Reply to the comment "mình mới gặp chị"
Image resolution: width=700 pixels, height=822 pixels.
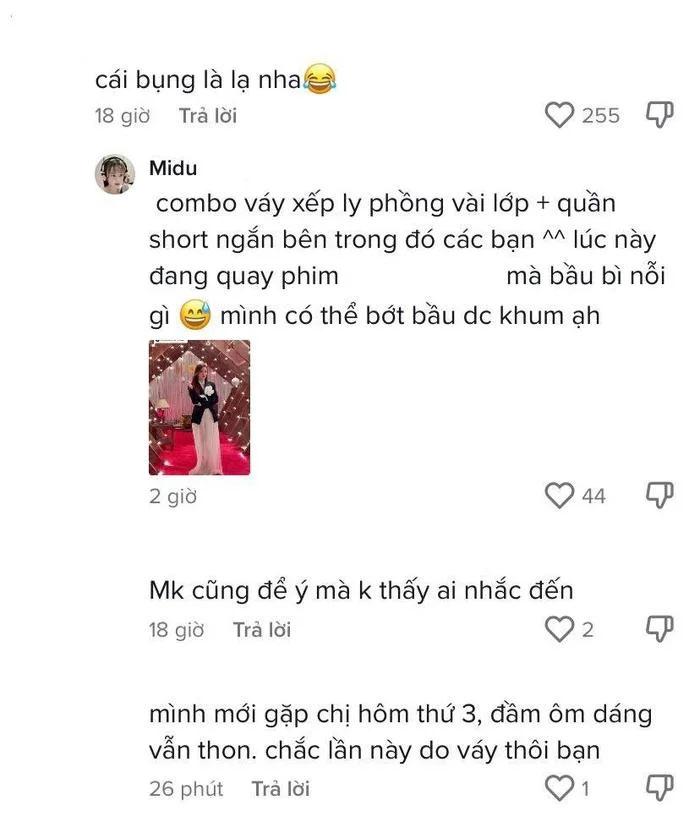[x=280, y=789]
